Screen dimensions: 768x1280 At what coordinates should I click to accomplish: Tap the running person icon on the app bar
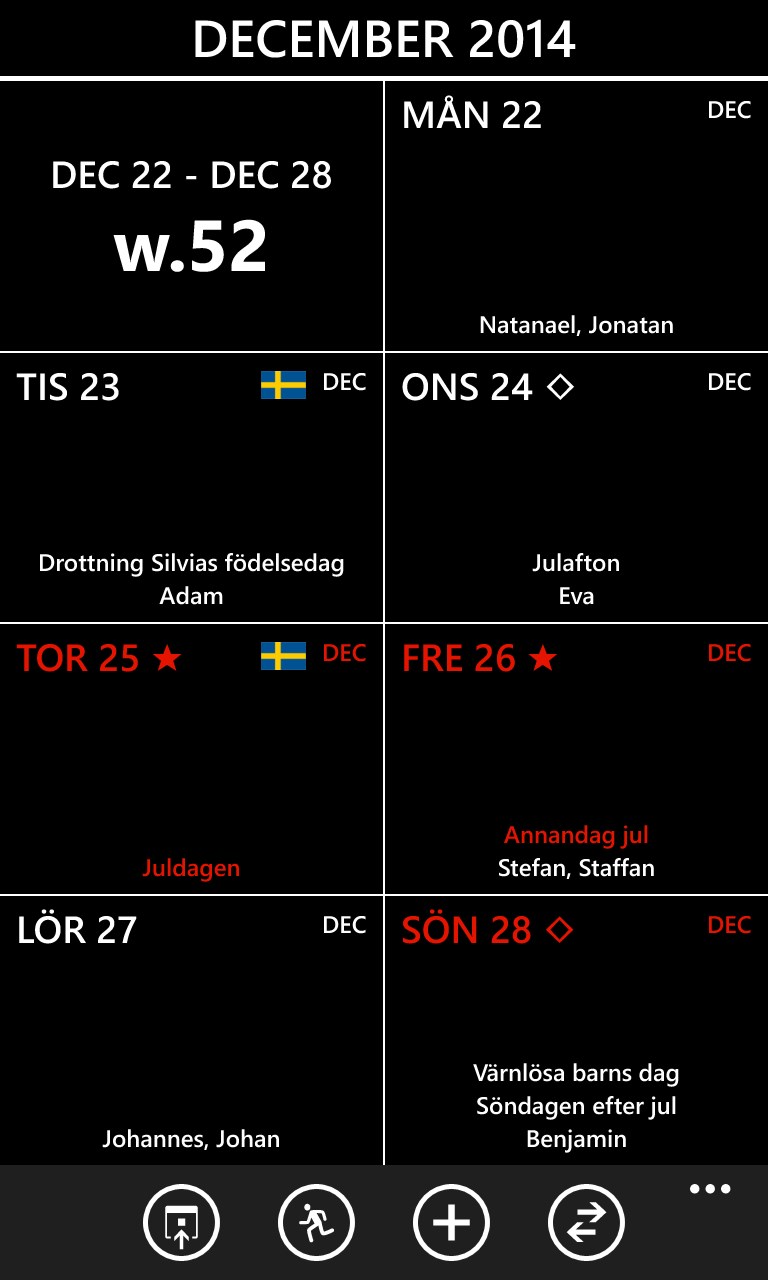click(315, 1221)
